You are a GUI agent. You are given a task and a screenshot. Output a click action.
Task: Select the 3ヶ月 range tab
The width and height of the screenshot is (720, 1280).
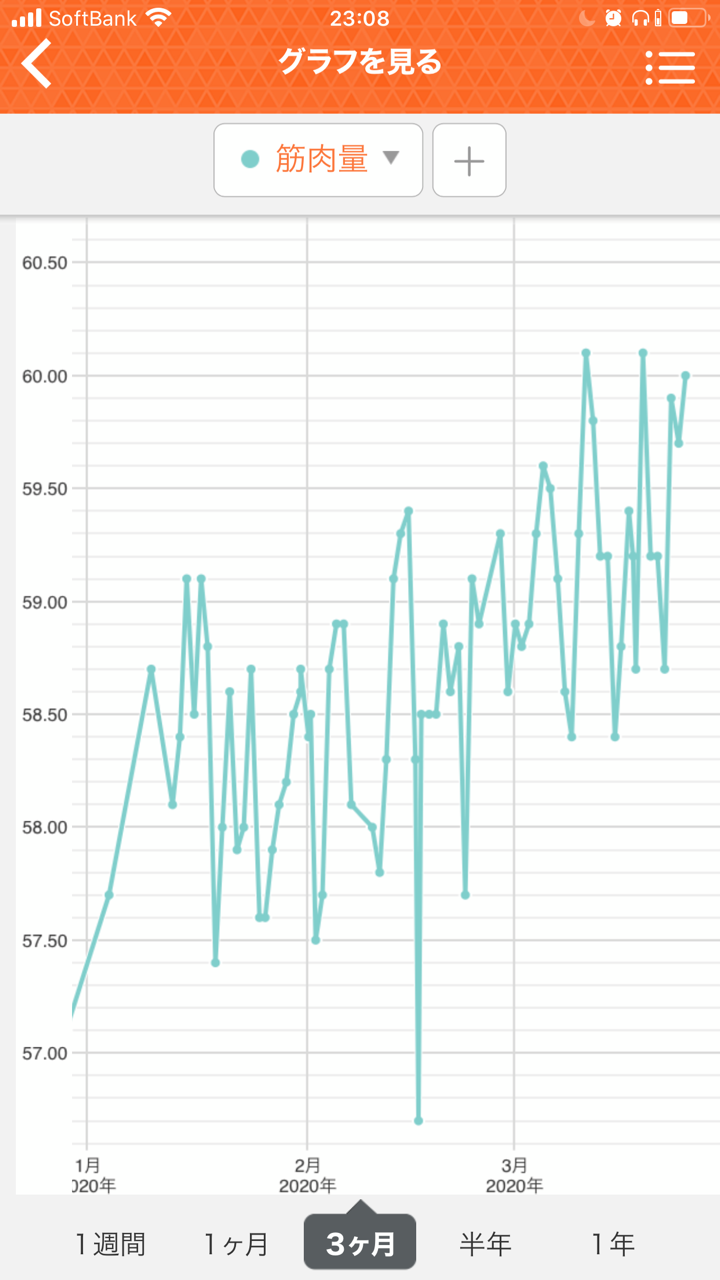pos(360,1242)
